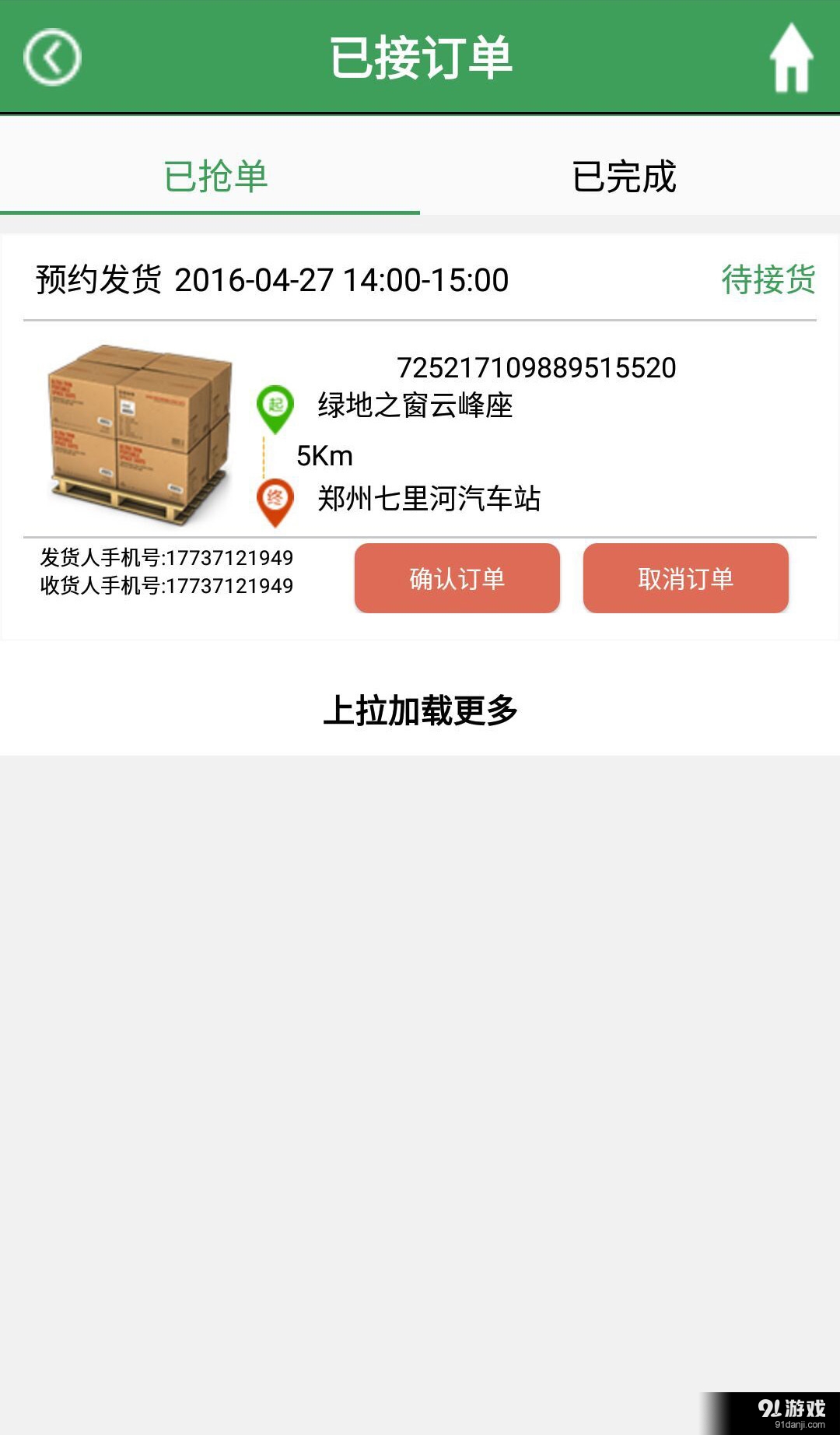This screenshot has height=1435, width=840.
Task: Tap the sender phone number 17737121949
Action: point(165,556)
